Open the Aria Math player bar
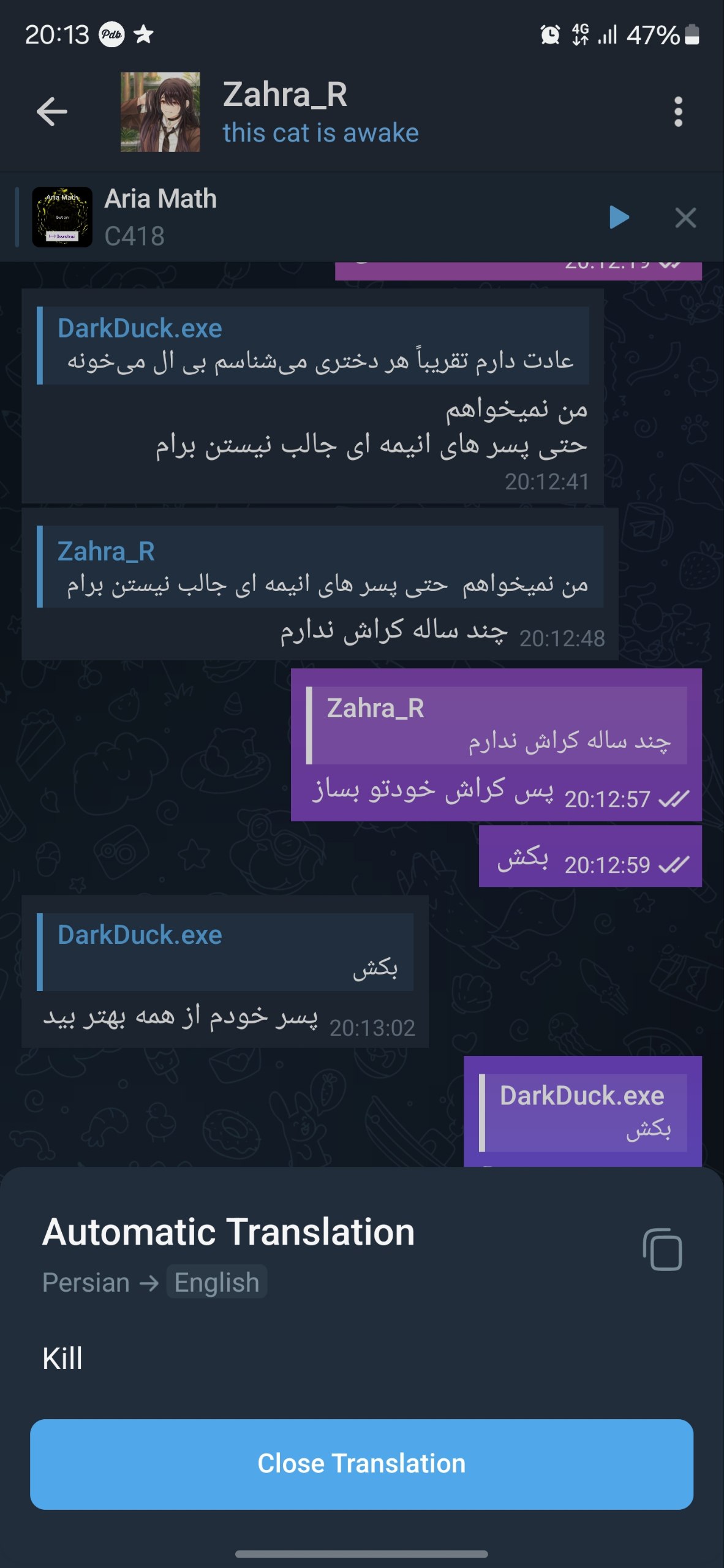 click(306, 217)
